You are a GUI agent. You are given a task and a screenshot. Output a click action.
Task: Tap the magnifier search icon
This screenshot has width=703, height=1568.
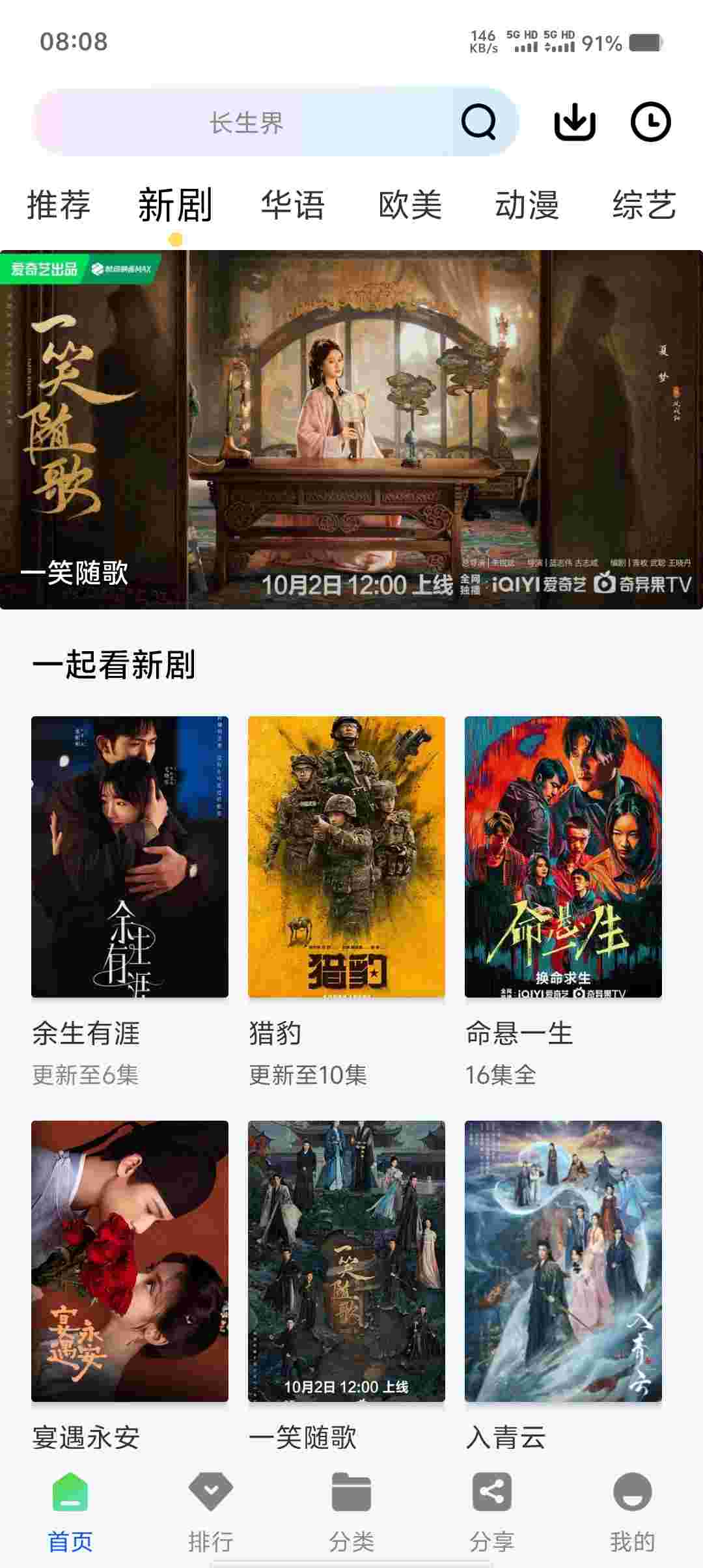tap(478, 122)
